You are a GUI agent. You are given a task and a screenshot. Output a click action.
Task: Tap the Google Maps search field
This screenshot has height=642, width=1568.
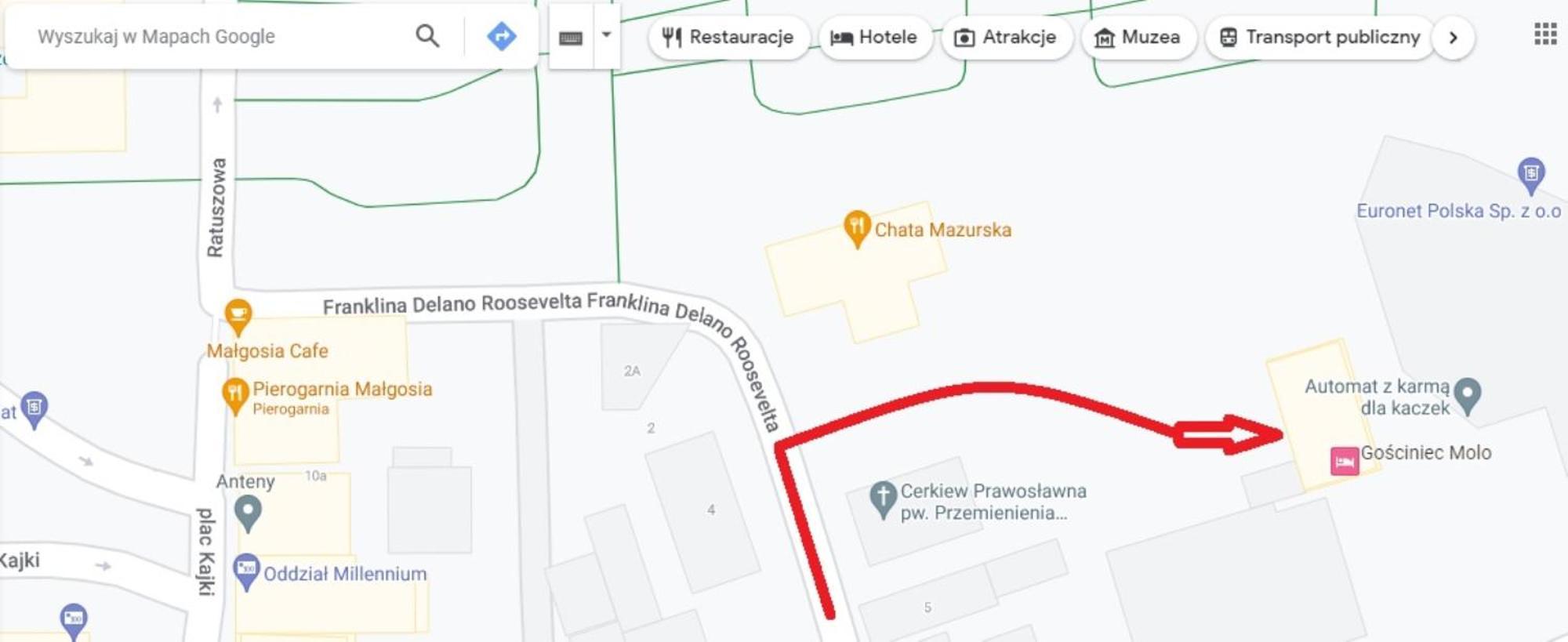212,36
